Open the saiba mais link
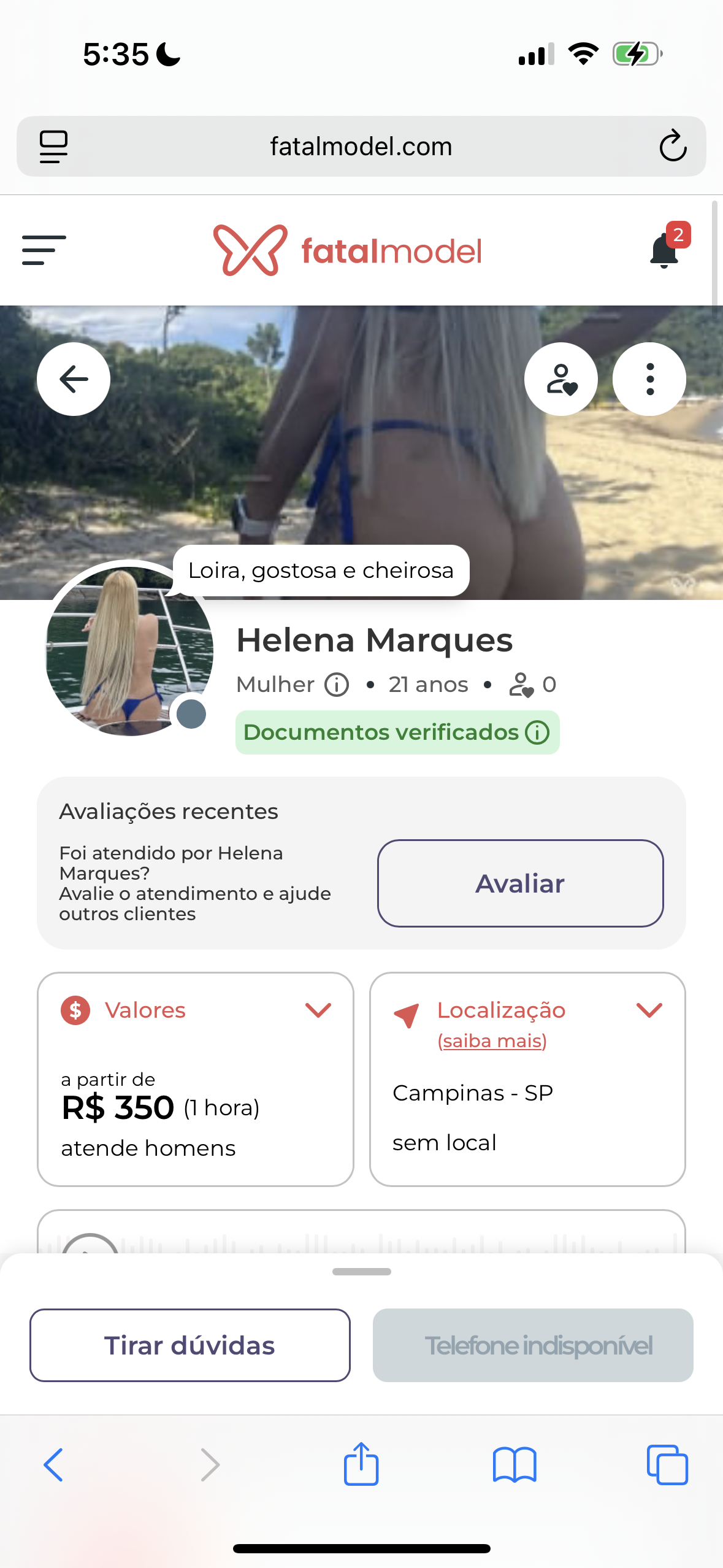This screenshot has width=723, height=1568. tap(492, 1040)
